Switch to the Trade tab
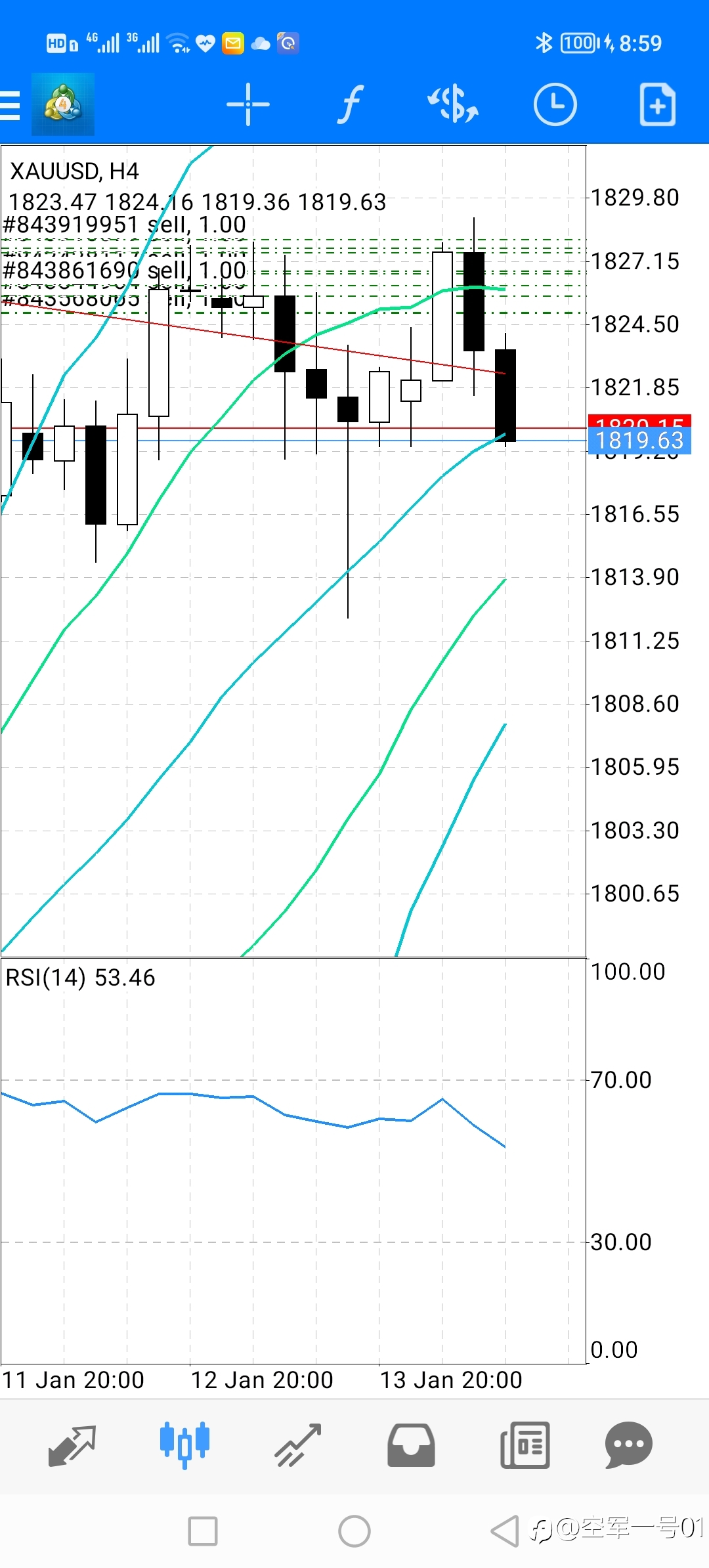 coord(298,1445)
